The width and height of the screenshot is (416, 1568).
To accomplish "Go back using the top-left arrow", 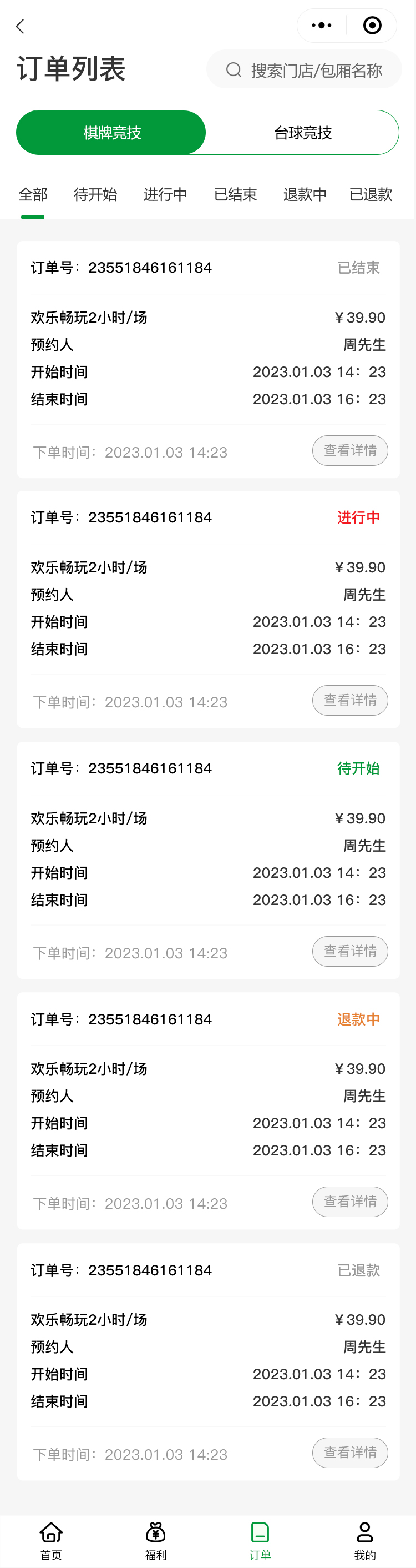I will [x=20, y=26].
